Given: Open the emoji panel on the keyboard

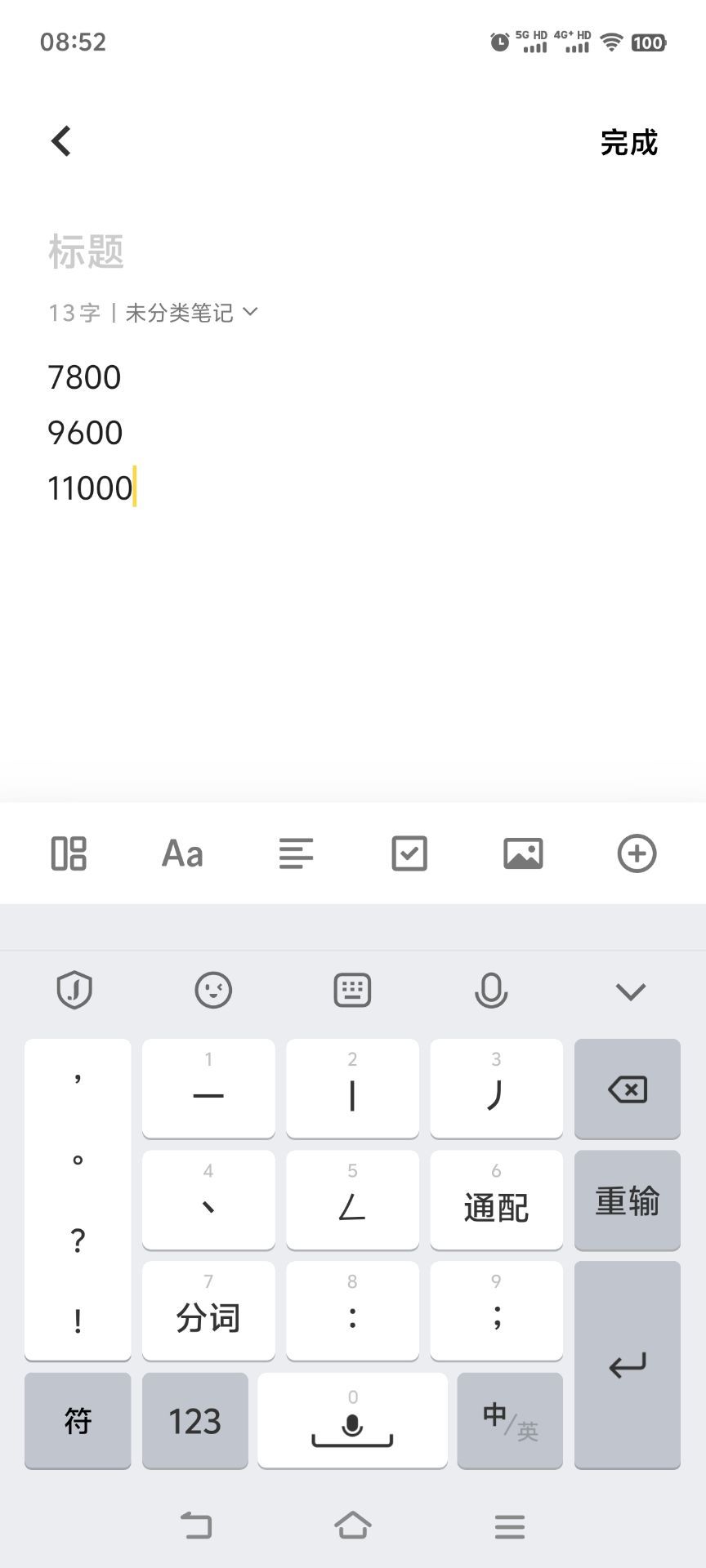Looking at the screenshot, I should pyautogui.click(x=213, y=991).
